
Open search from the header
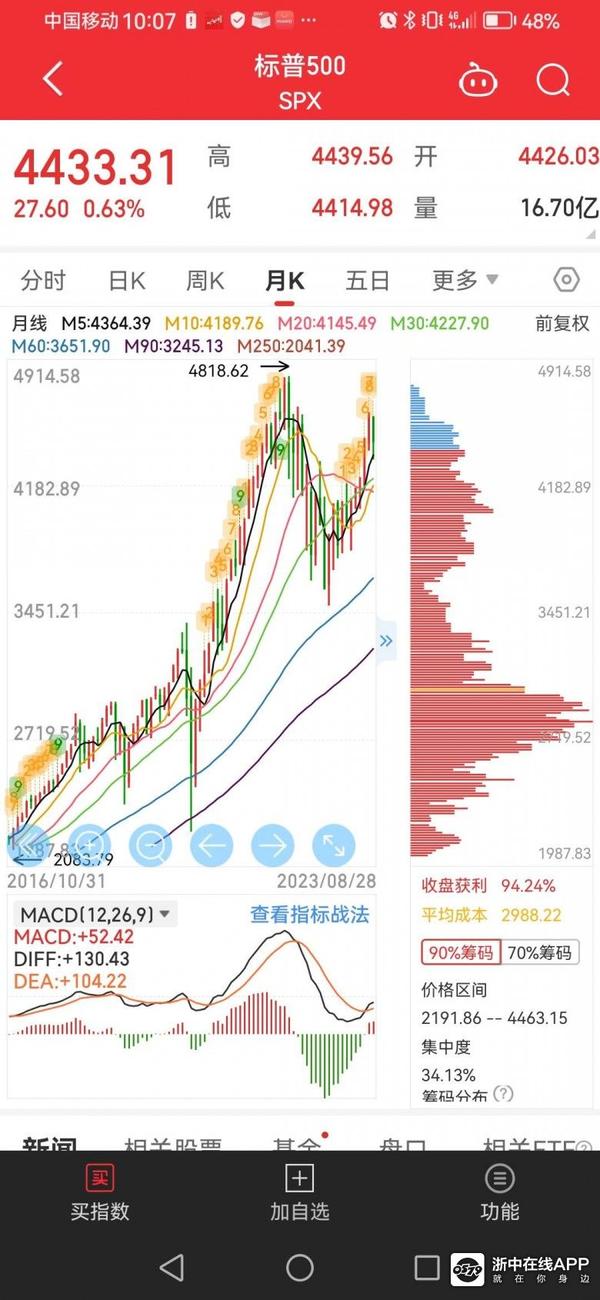tap(552, 80)
